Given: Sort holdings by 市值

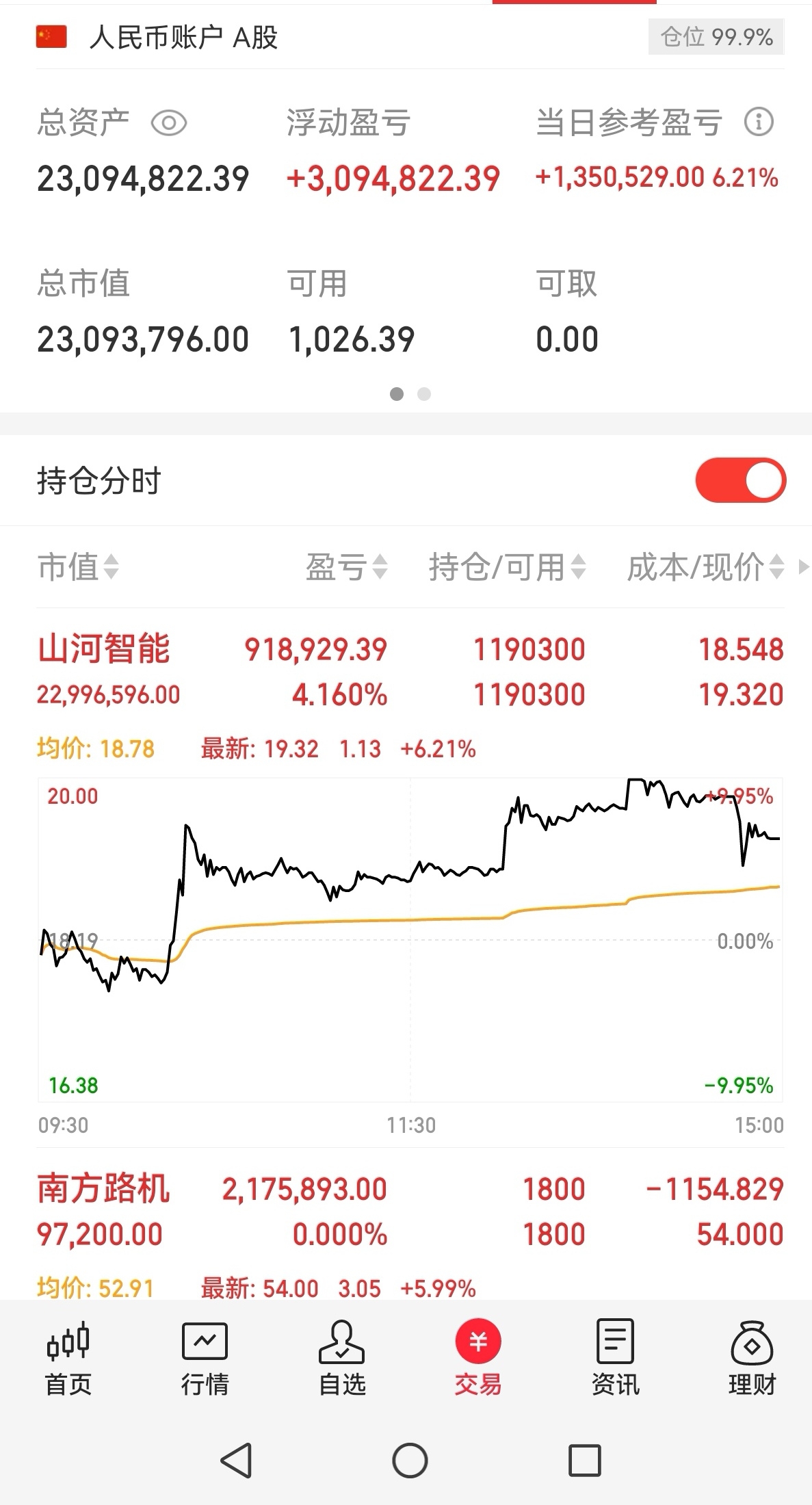Looking at the screenshot, I should coord(78,567).
